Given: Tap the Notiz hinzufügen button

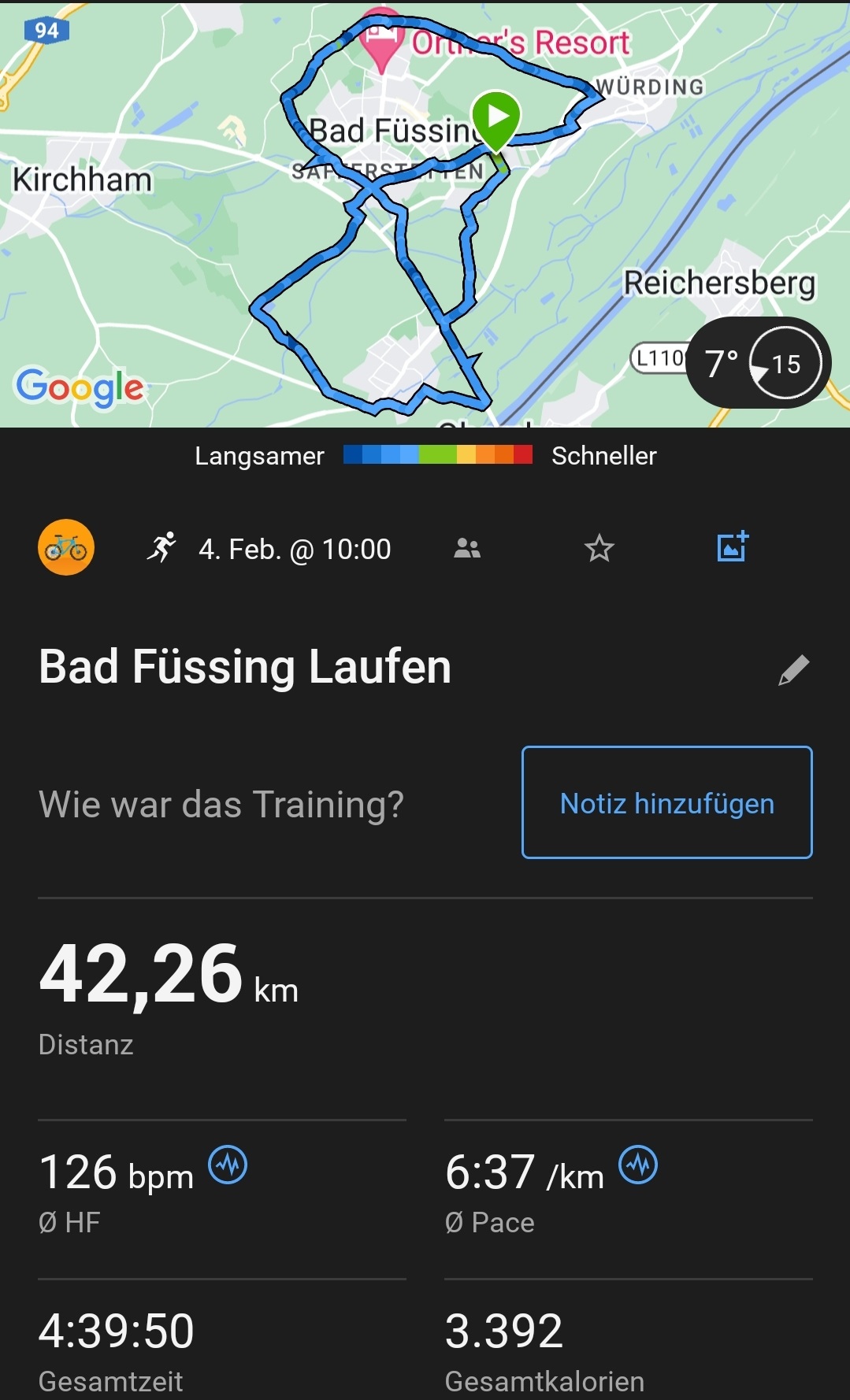Looking at the screenshot, I should coord(666,802).
